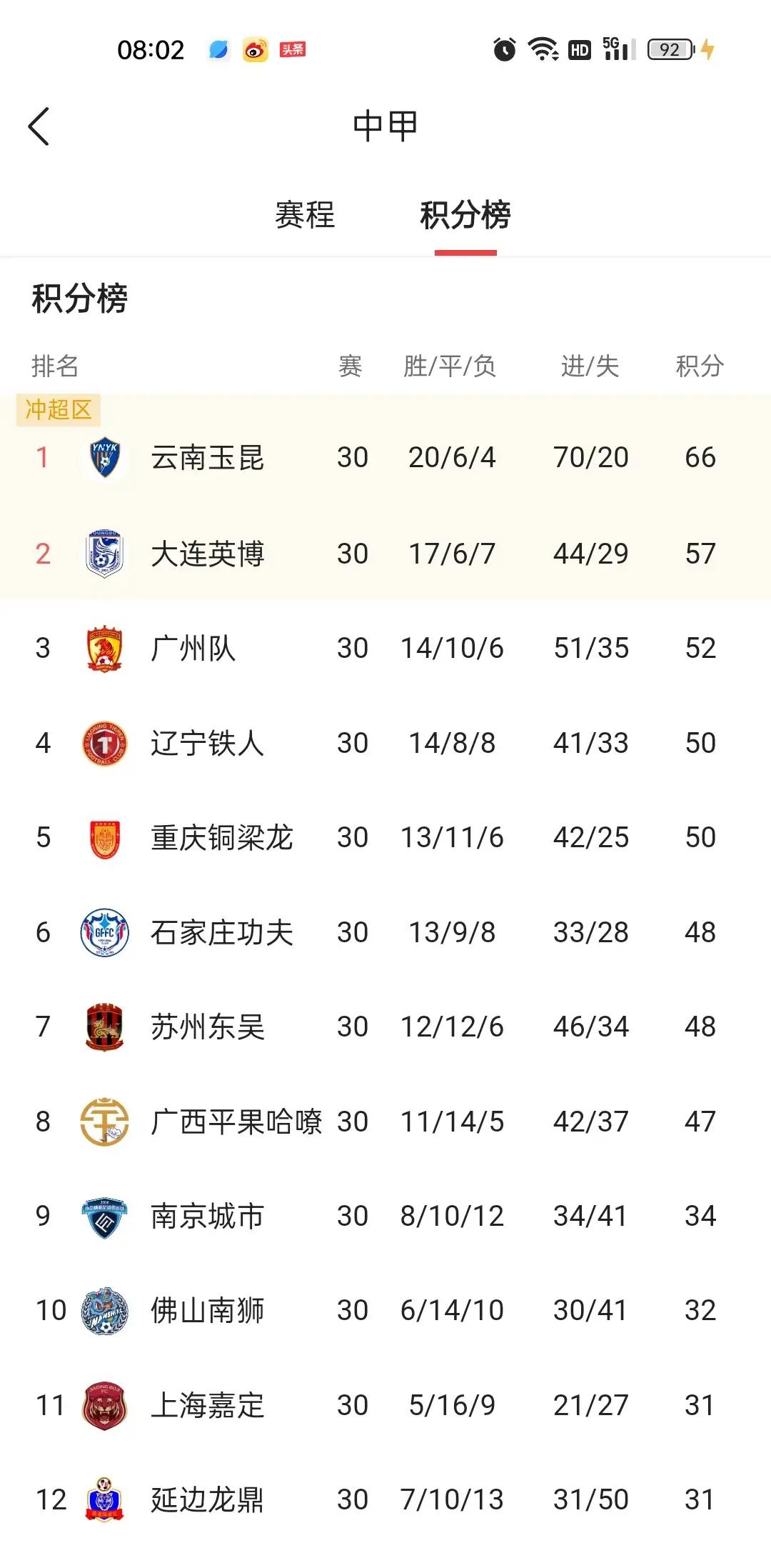Click the 苏州东吴 black-red striped crest
Viewport: 771px width, 1568px height.
104,1027
